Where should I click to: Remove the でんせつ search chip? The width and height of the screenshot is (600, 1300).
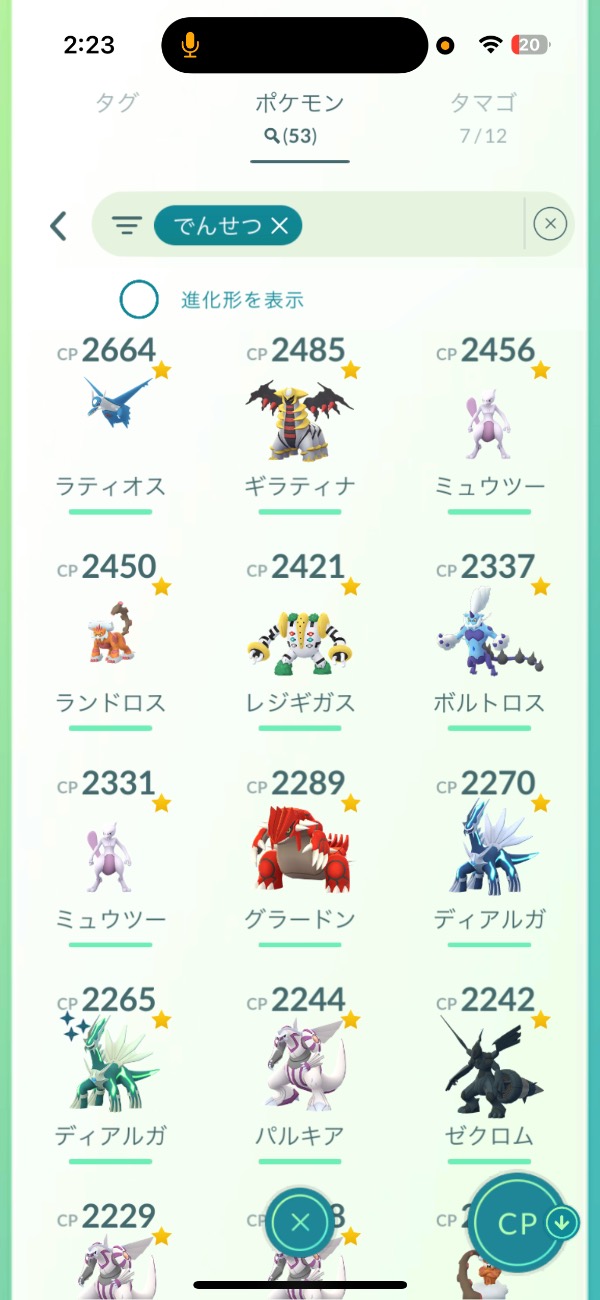(x=280, y=227)
